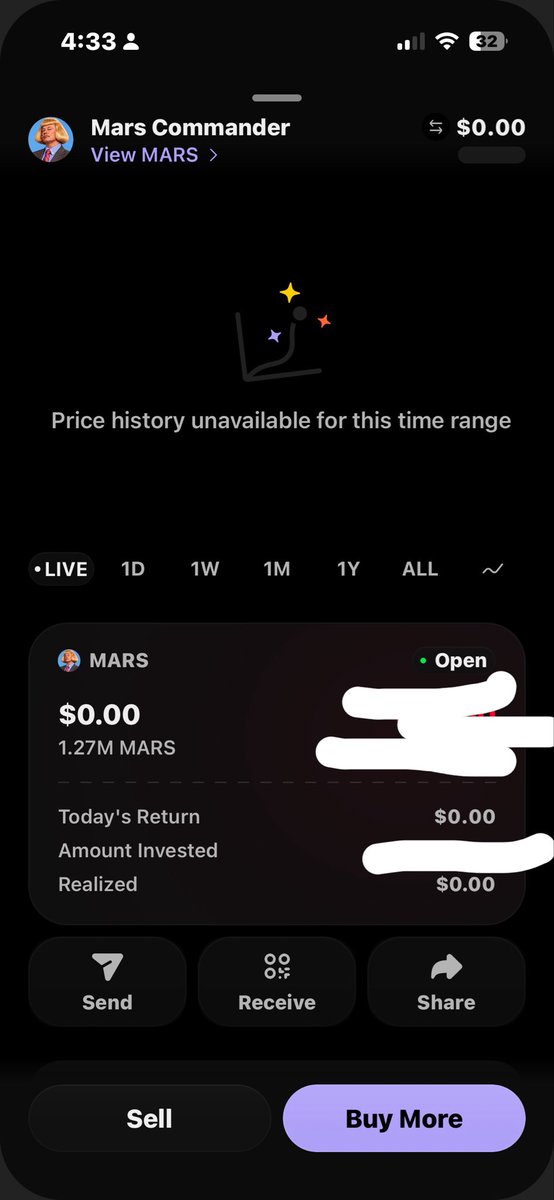Image resolution: width=554 pixels, height=1200 pixels.
Task: Tap the Sell button
Action: [149, 1118]
